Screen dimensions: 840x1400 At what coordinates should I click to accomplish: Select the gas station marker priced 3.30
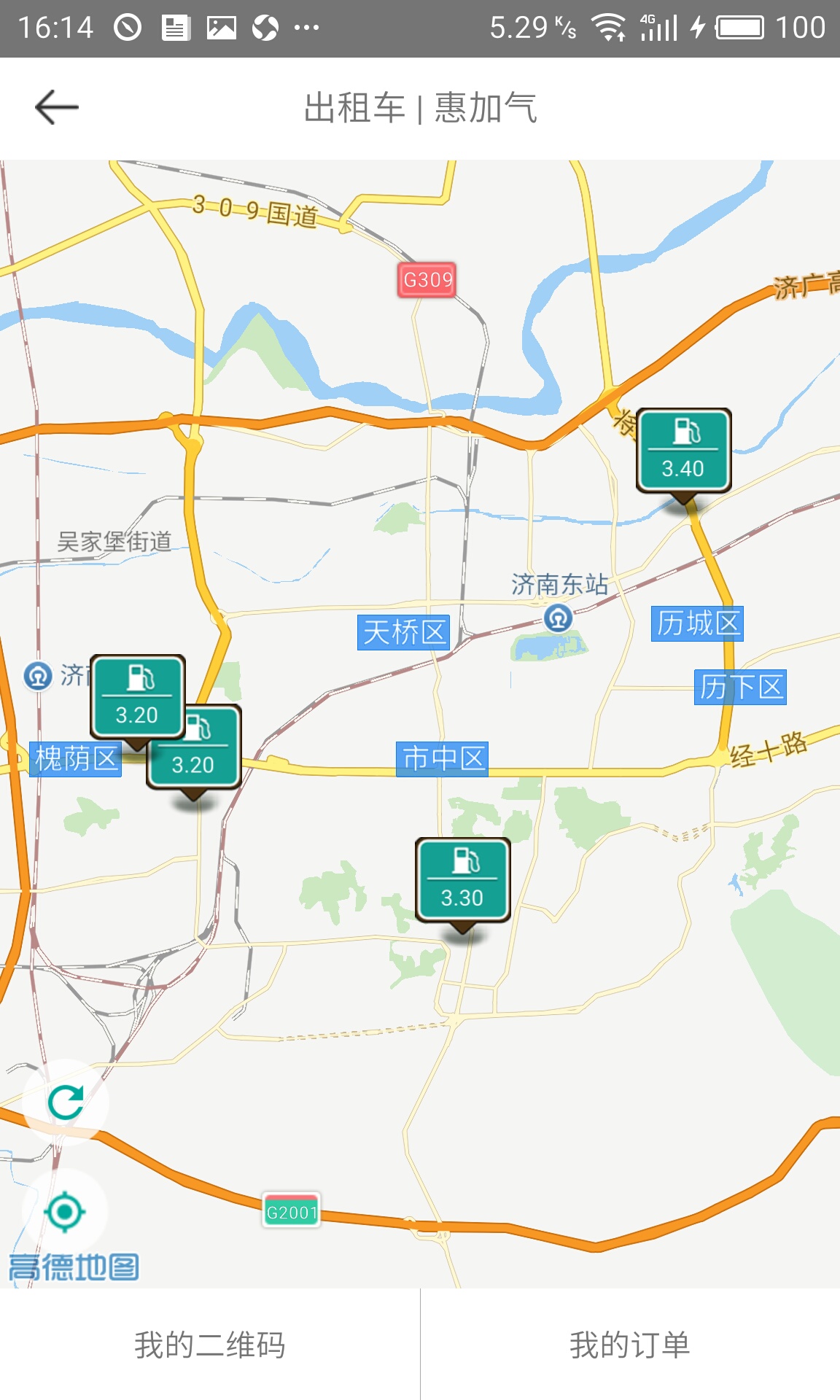pyautogui.click(x=462, y=884)
